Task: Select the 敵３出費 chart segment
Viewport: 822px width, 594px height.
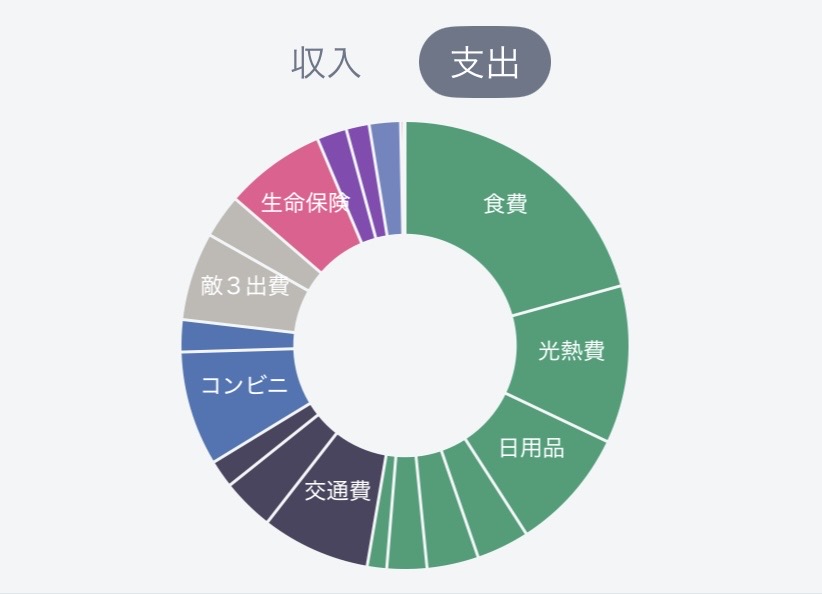Action: pos(244,287)
